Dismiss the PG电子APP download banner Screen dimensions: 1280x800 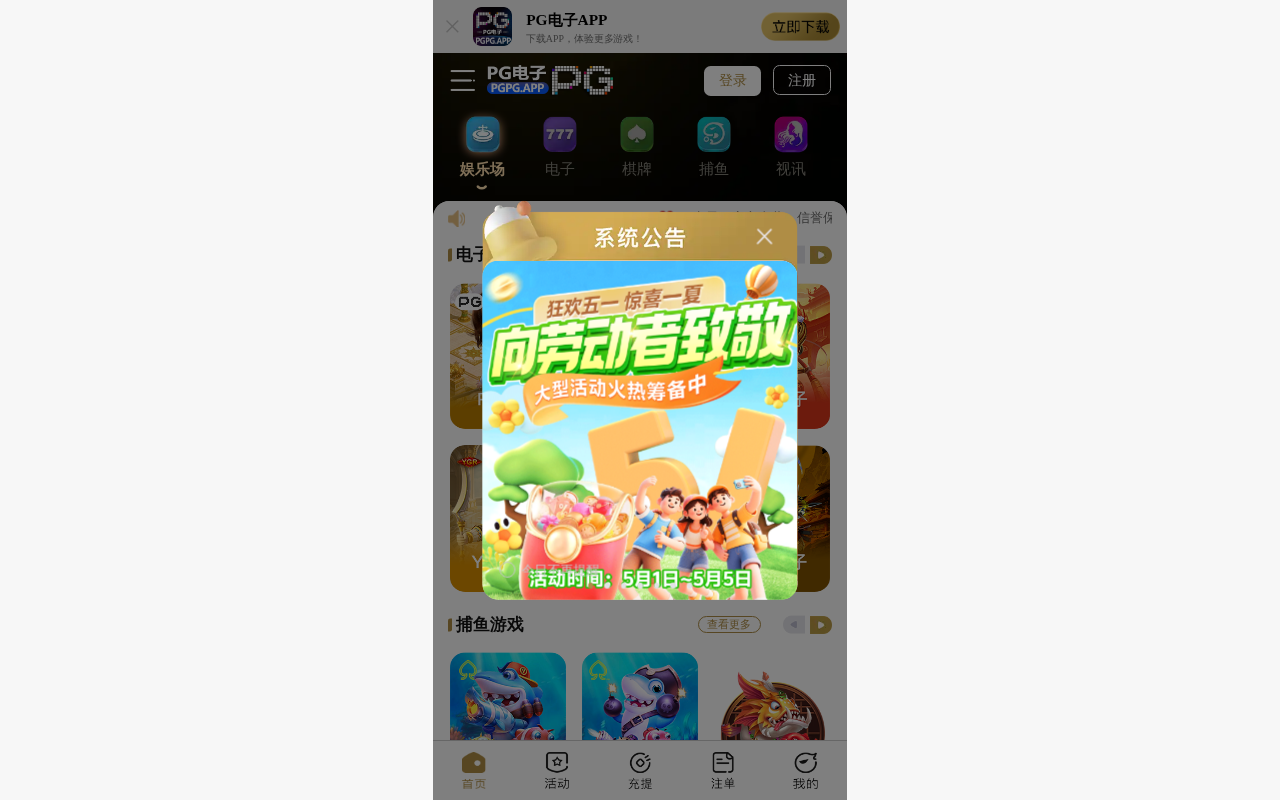pos(452,26)
